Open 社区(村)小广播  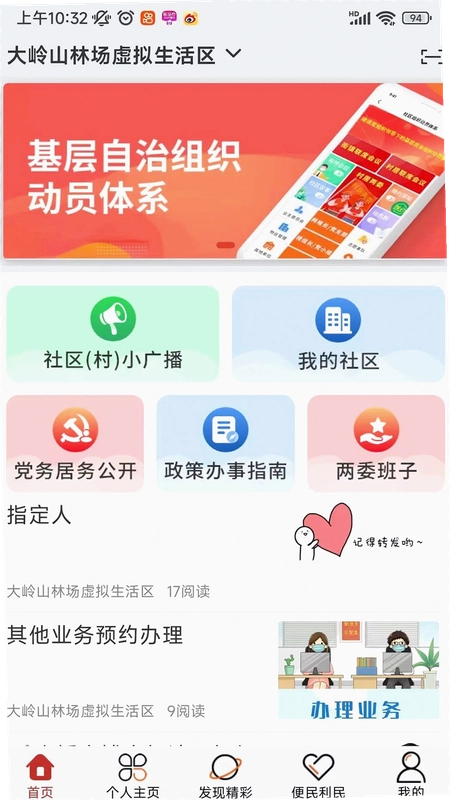113,334
